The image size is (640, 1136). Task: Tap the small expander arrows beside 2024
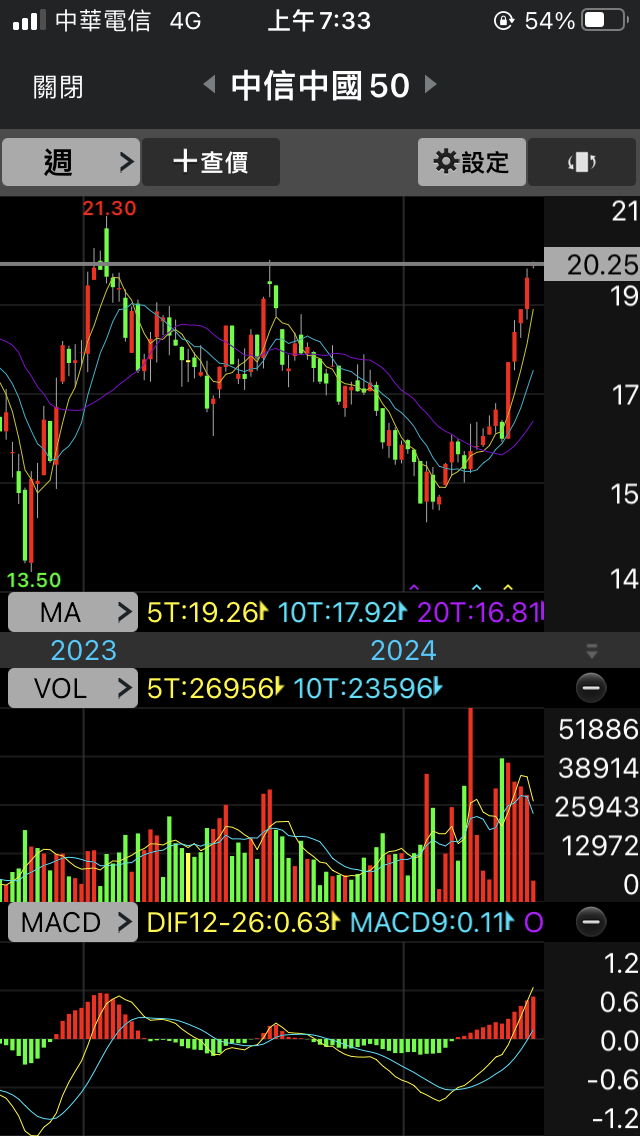click(592, 651)
